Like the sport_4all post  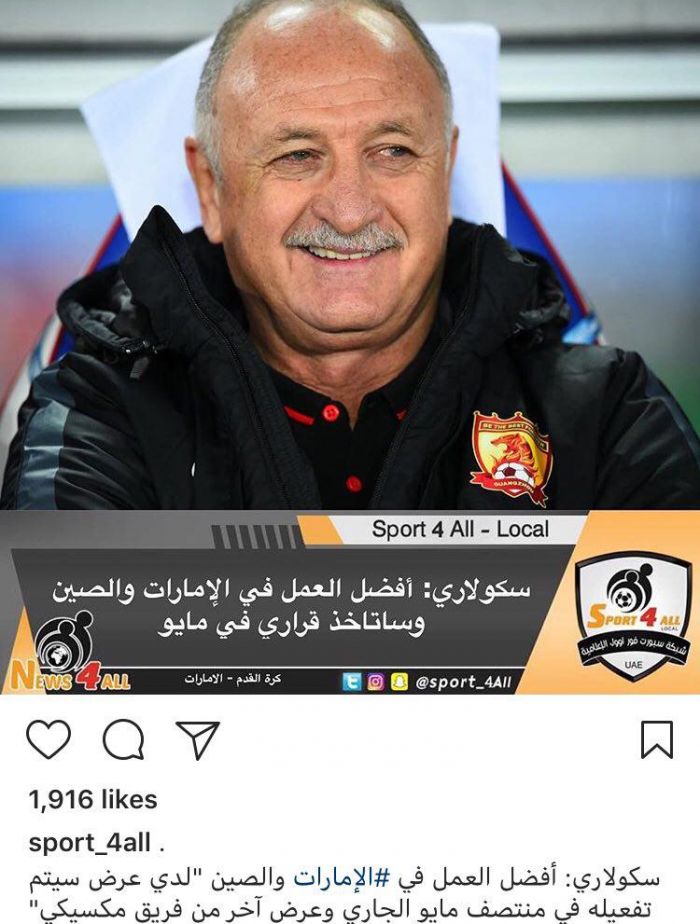click(48, 740)
